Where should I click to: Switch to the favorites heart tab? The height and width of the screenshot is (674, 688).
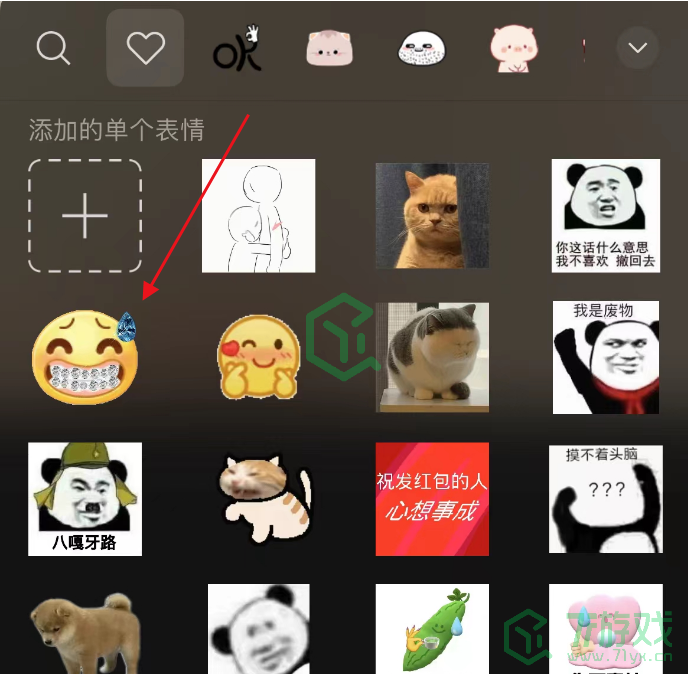point(145,48)
